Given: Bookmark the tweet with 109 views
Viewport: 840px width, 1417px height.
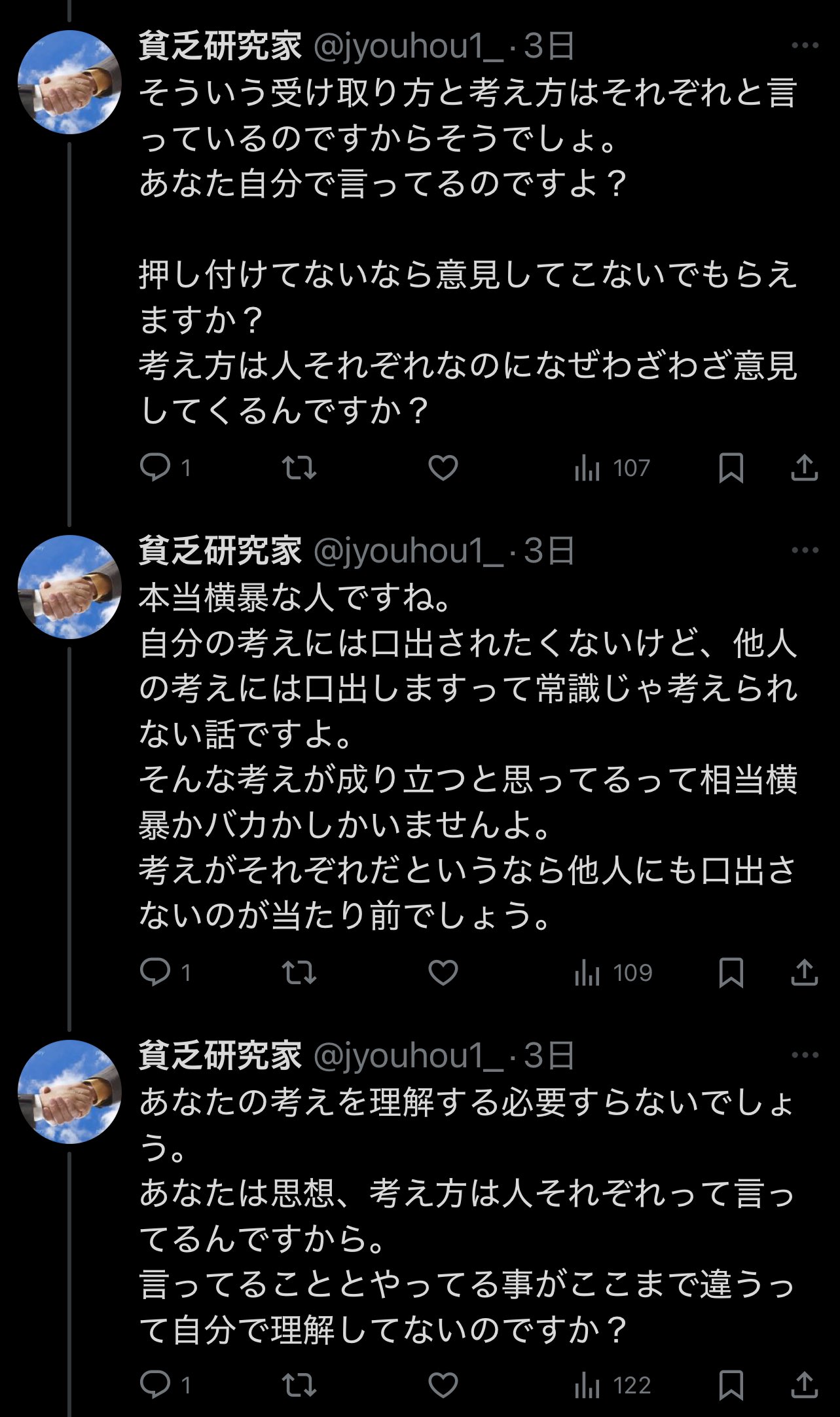Looking at the screenshot, I should pyautogui.click(x=731, y=972).
